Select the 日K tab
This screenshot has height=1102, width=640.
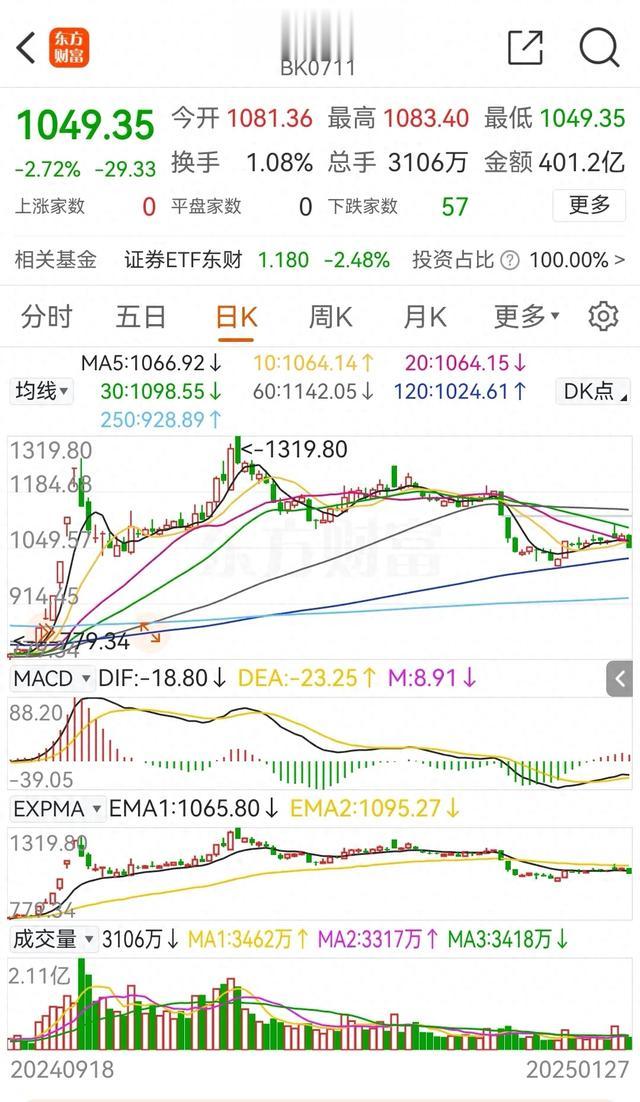coord(236,318)
